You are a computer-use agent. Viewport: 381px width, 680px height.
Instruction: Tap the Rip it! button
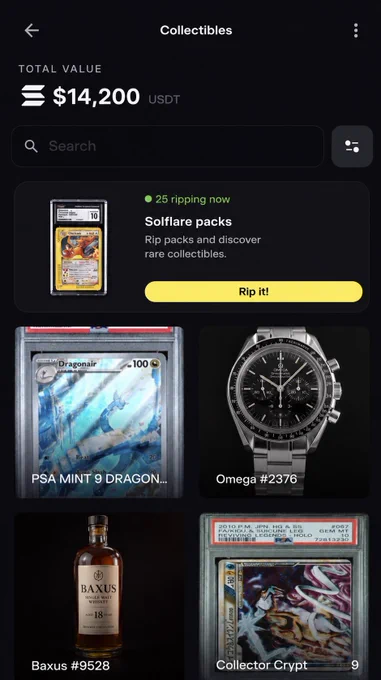[x=254, y=291]
